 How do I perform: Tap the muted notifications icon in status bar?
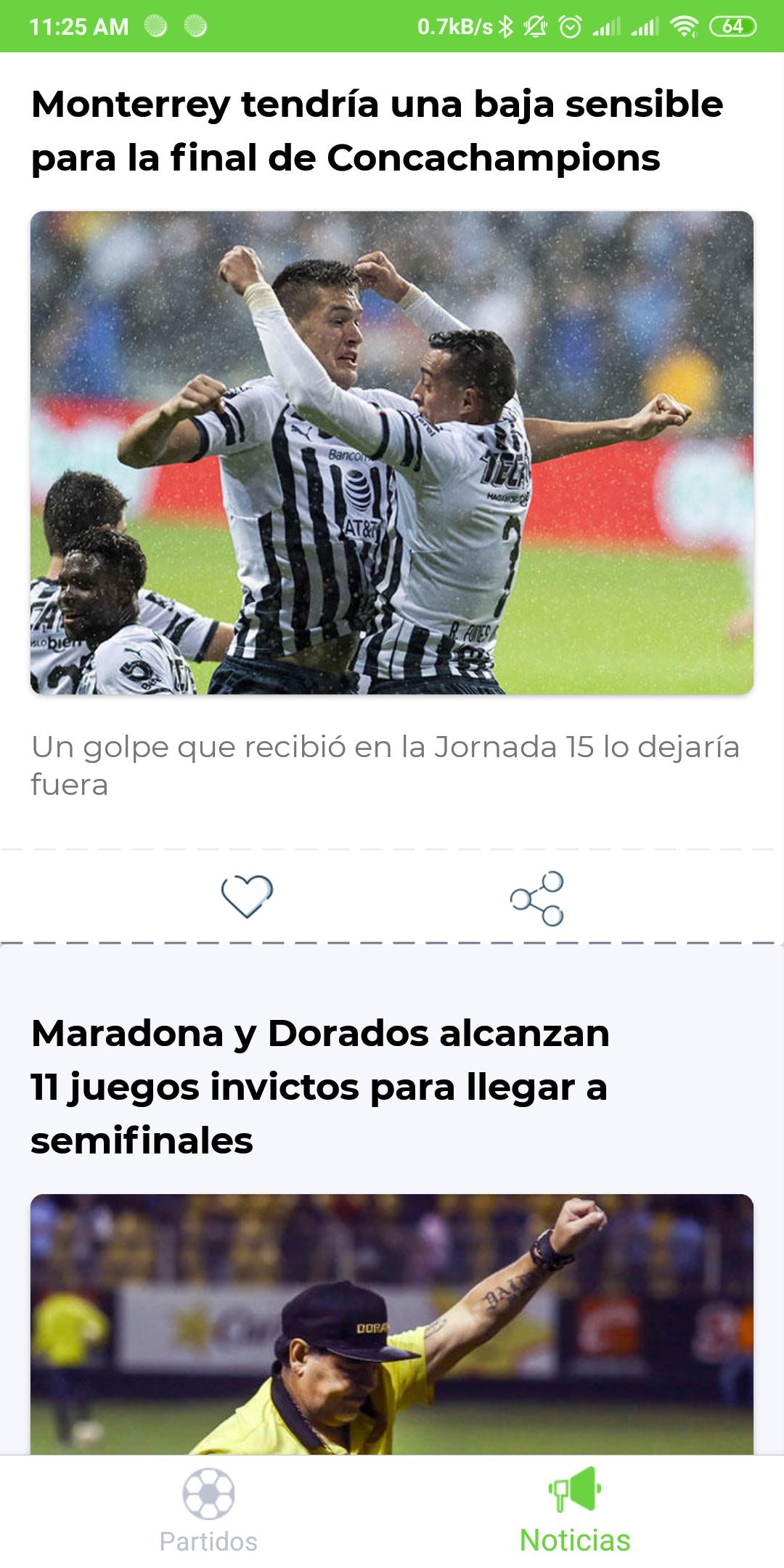point(536,26)
